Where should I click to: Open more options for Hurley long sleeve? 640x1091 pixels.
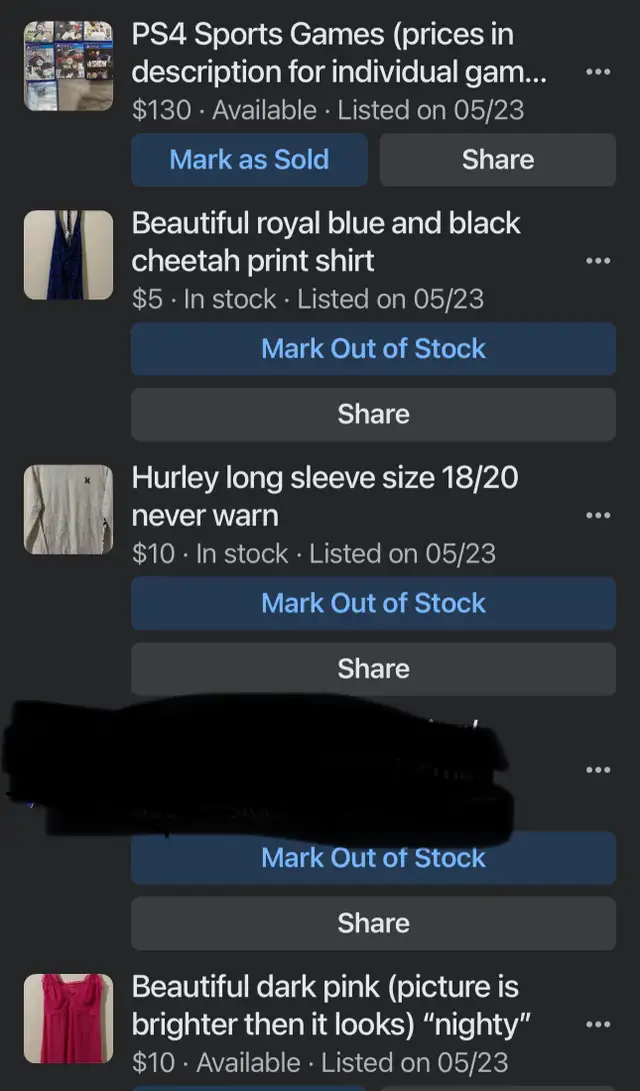pos(597,516)
